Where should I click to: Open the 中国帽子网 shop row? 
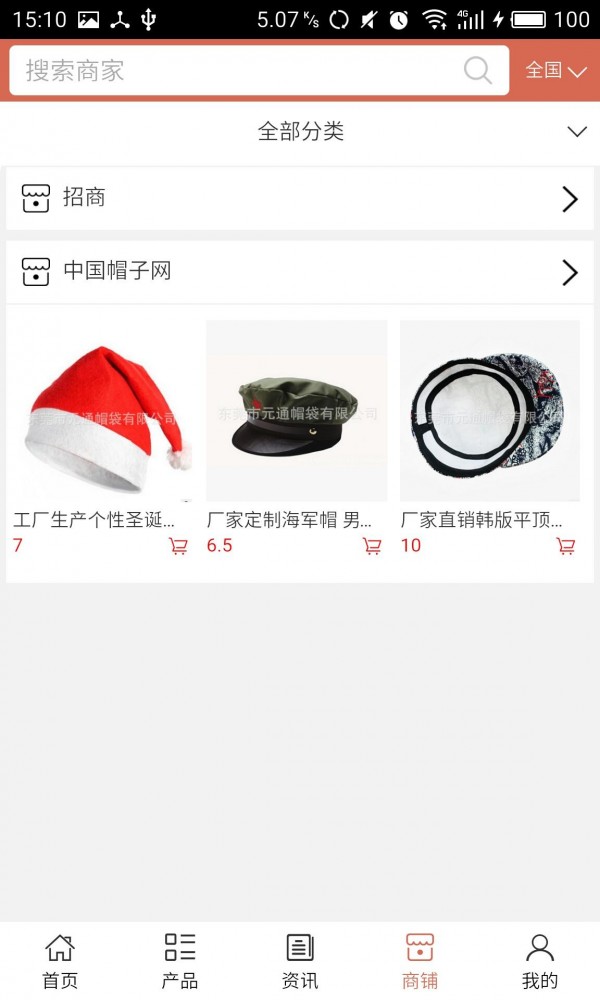[300, 272]
